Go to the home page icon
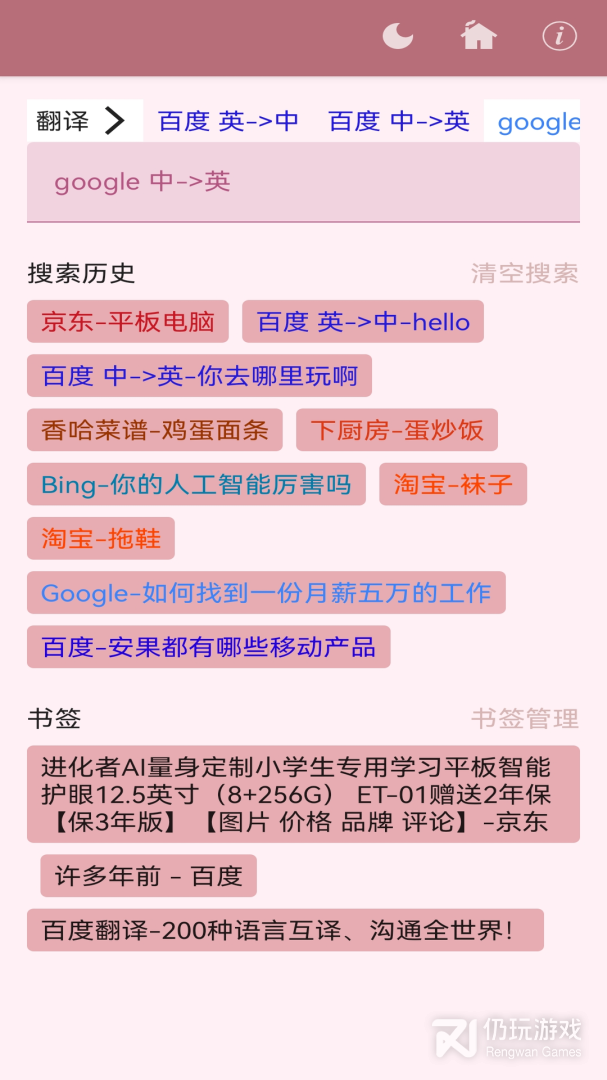 tap(478, 37)
